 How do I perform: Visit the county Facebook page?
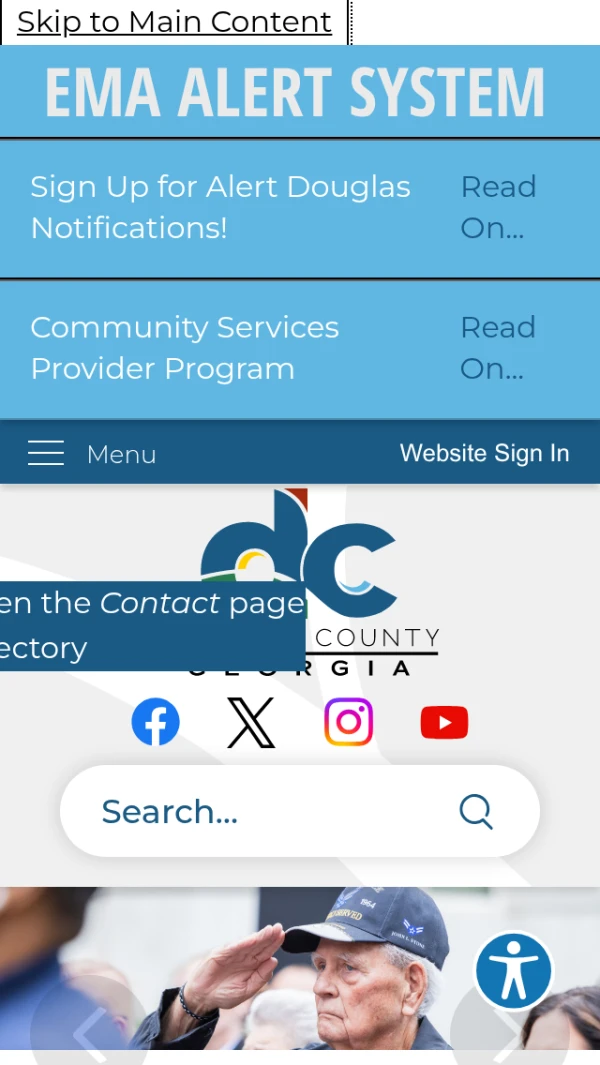click(x=156, y=722)
